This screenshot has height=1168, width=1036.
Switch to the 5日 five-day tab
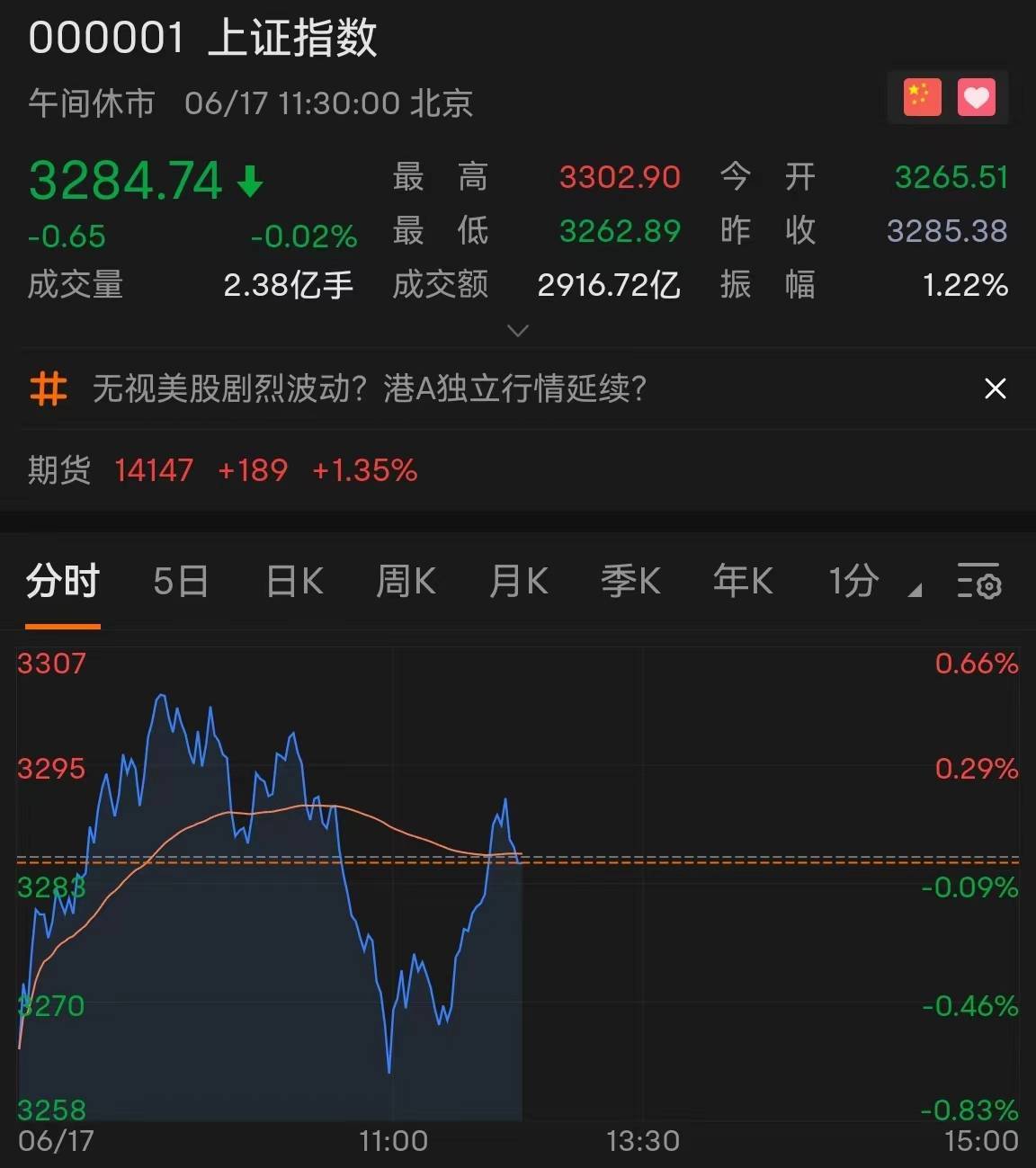point(180,581)
